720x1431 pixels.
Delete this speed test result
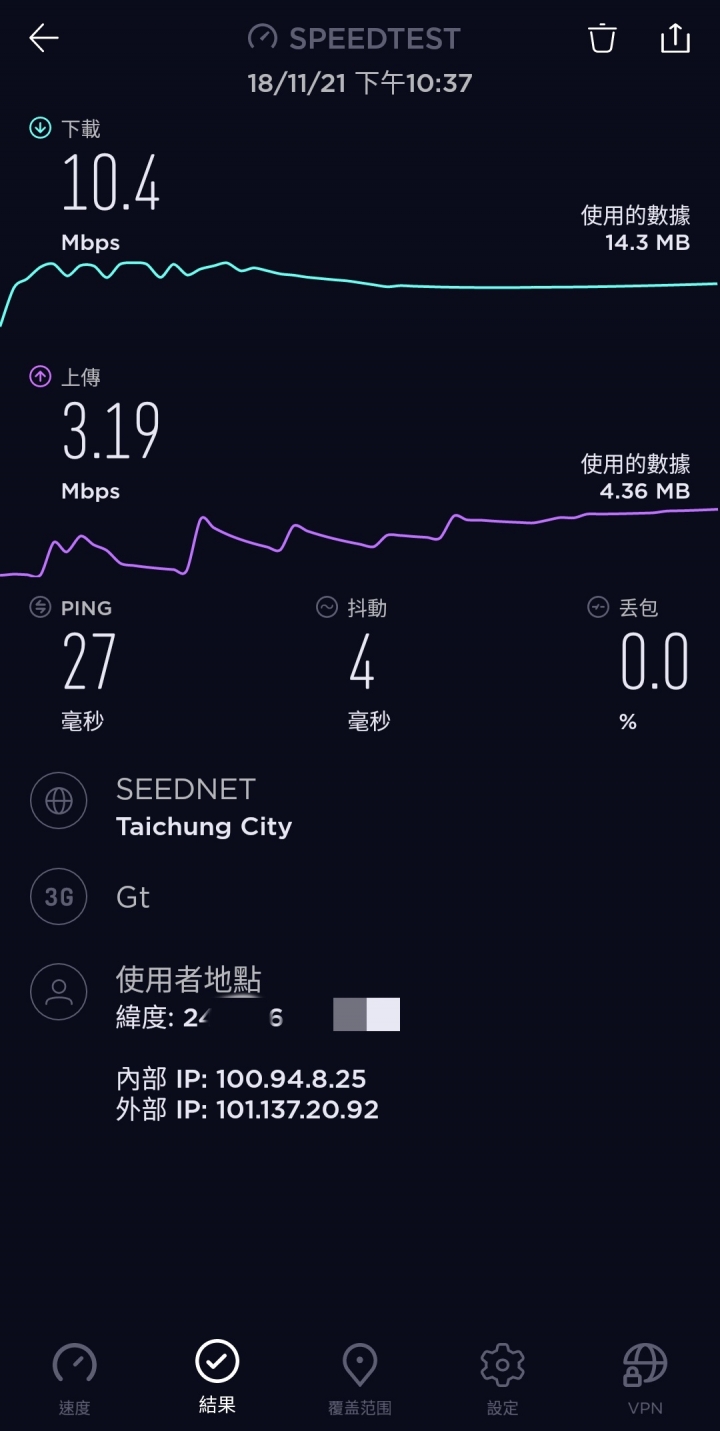(x=602, y=39)
